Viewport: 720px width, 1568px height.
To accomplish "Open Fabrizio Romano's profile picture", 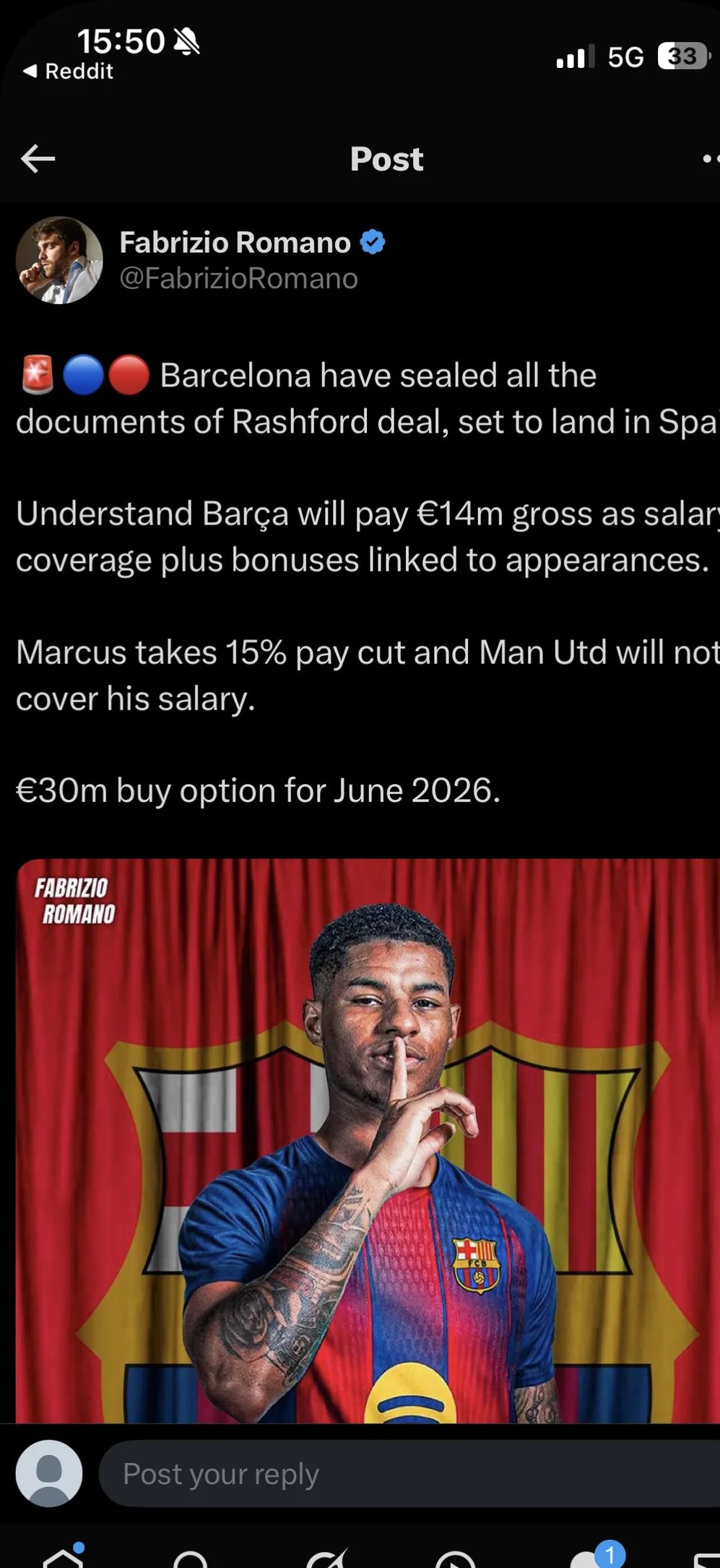I will 59,260.
